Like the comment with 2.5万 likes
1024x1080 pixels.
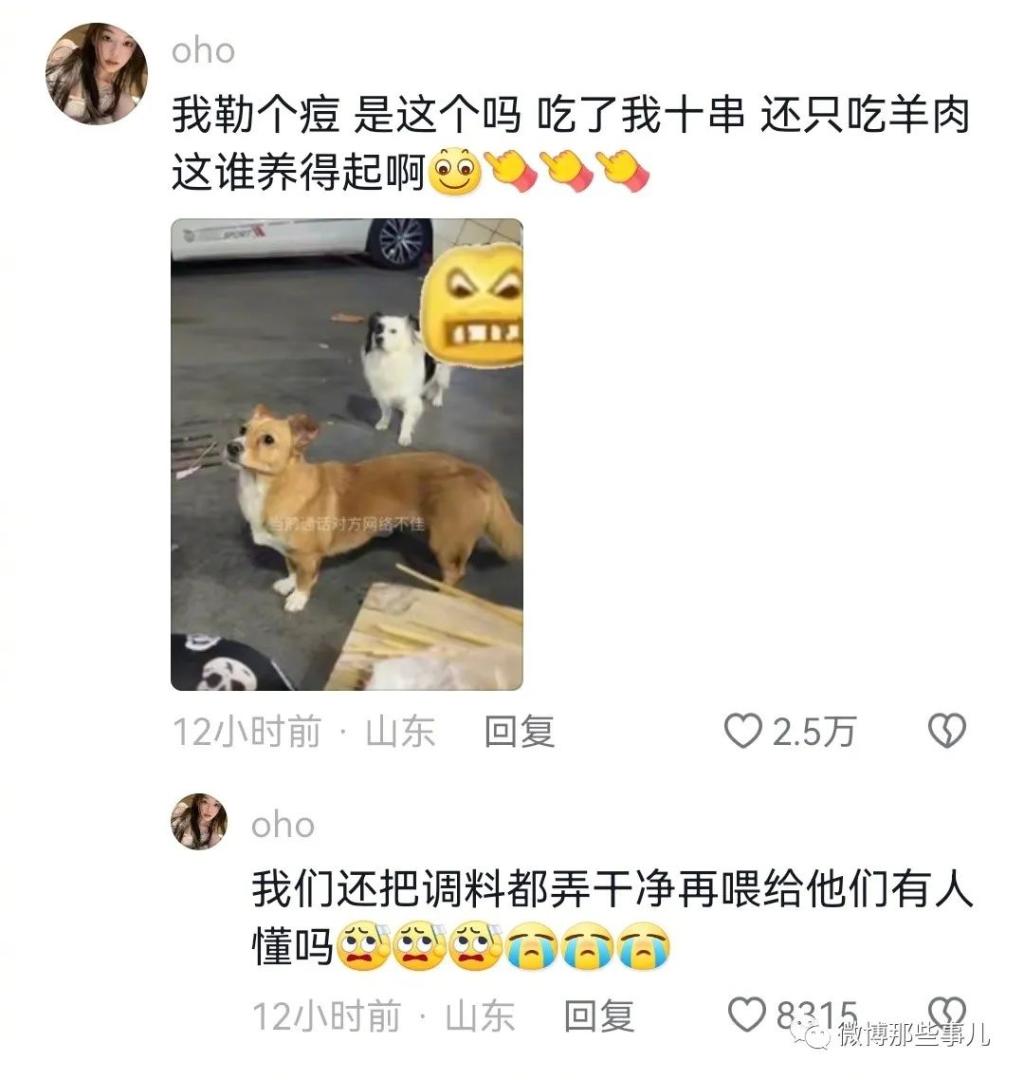[743, 732]
